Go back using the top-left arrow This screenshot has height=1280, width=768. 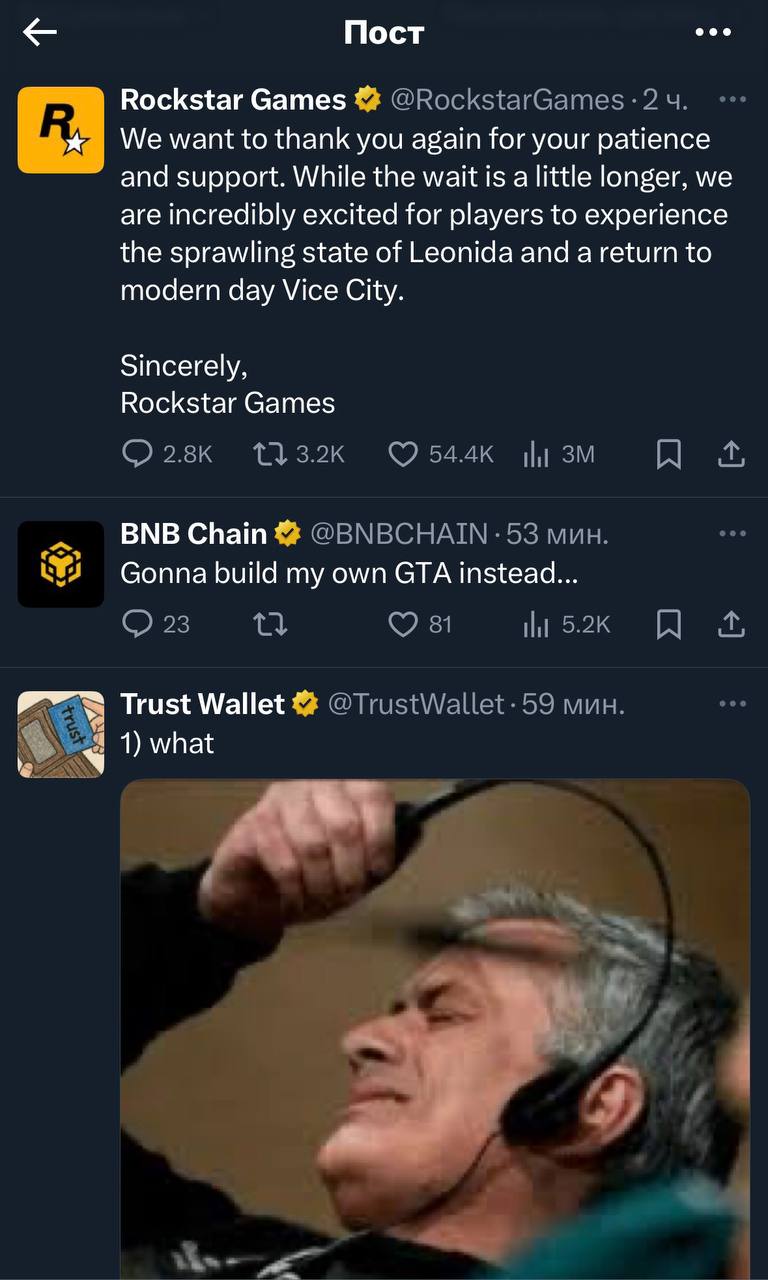pyautogui.click(x=40, y=33)
